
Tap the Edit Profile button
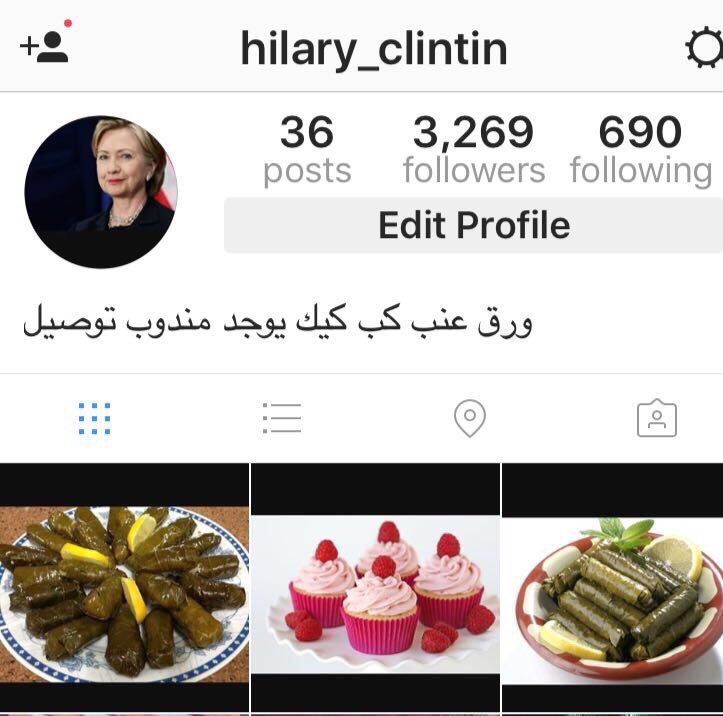pos(473,225)
